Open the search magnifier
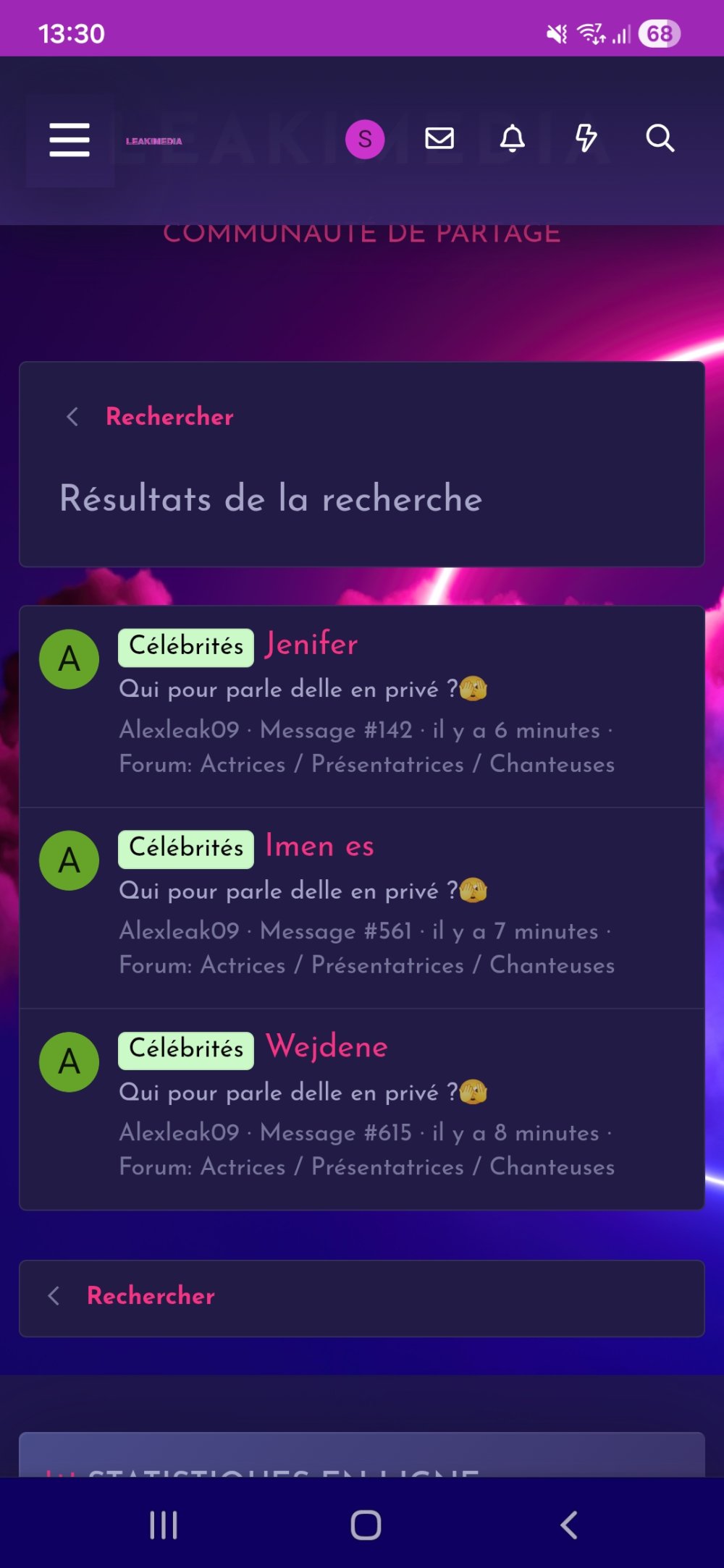This screenshot has width=724, height=1568. (x=660, y=138)
